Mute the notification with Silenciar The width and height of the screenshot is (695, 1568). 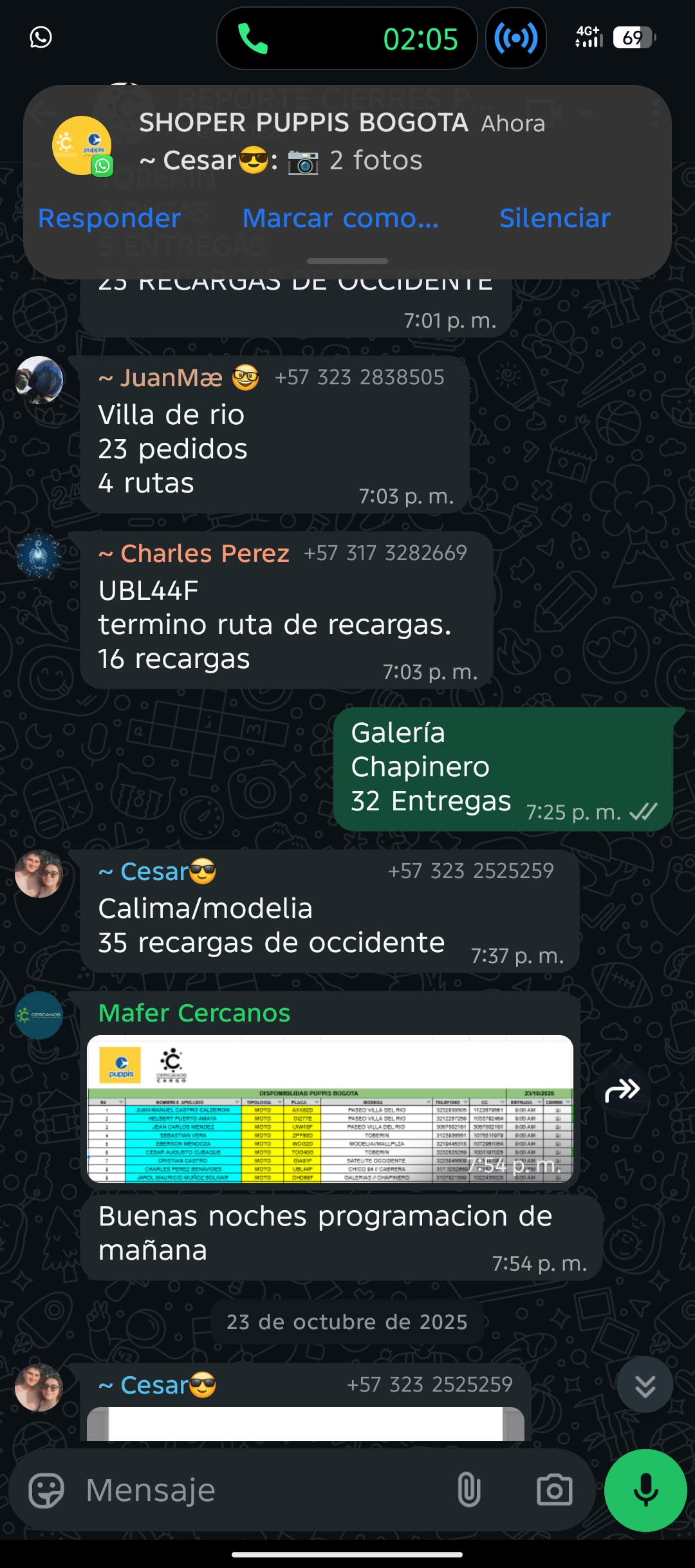[555, 219]
